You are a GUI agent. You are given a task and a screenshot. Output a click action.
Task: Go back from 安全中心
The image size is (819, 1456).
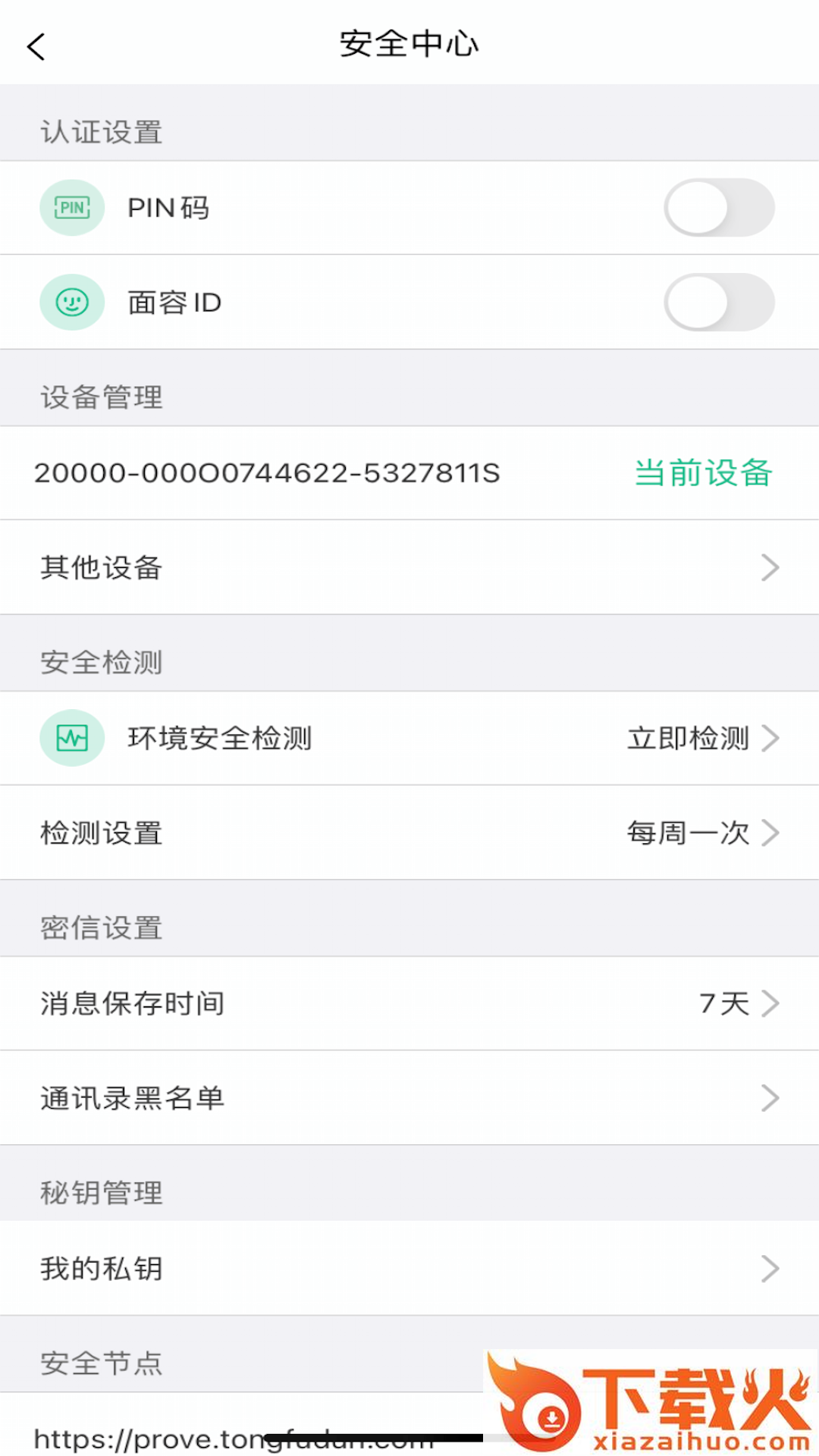(x=36, y=46)
